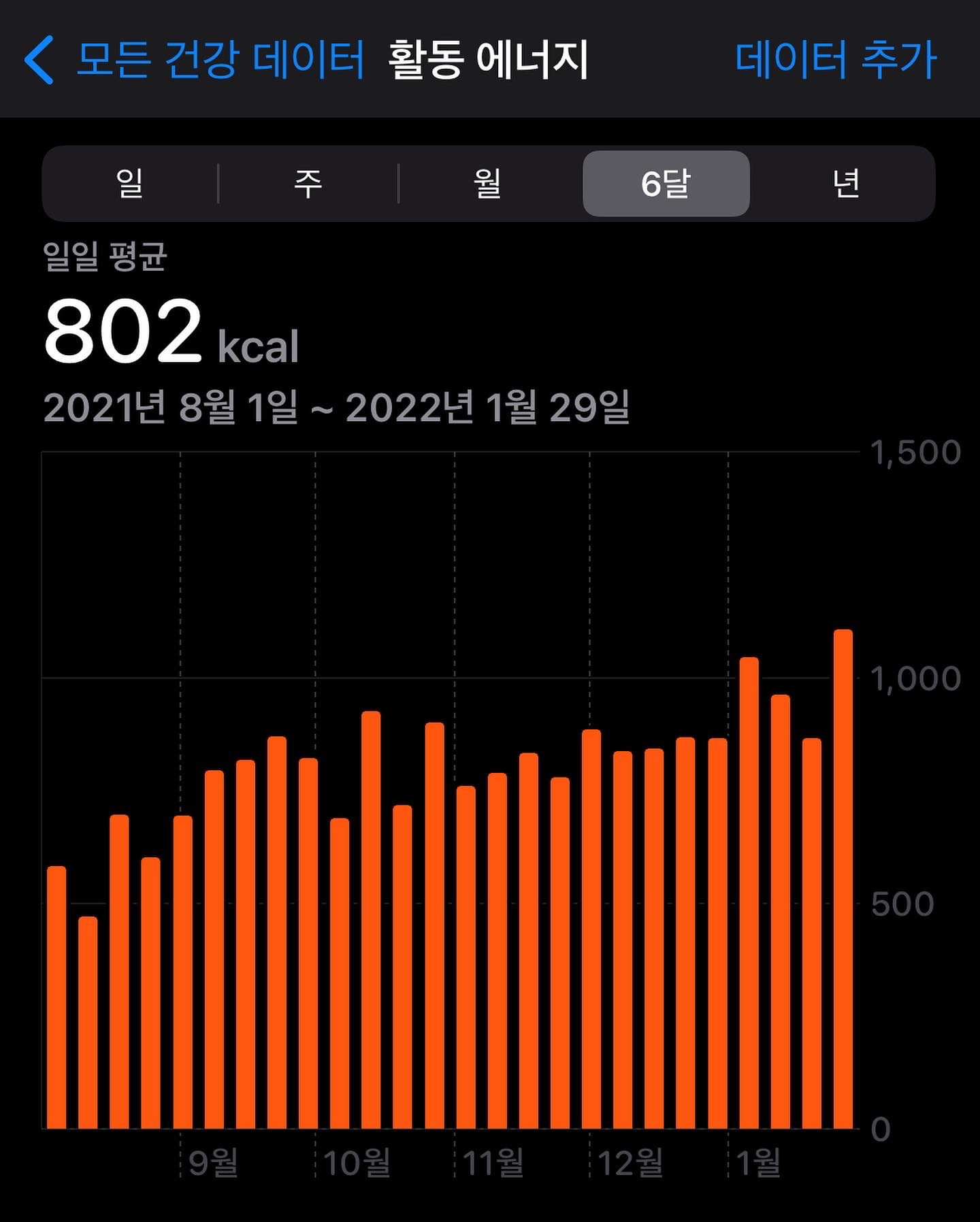Go back to 모든 건강 데이터
The image size is (980, 1222).
(194, 60)
